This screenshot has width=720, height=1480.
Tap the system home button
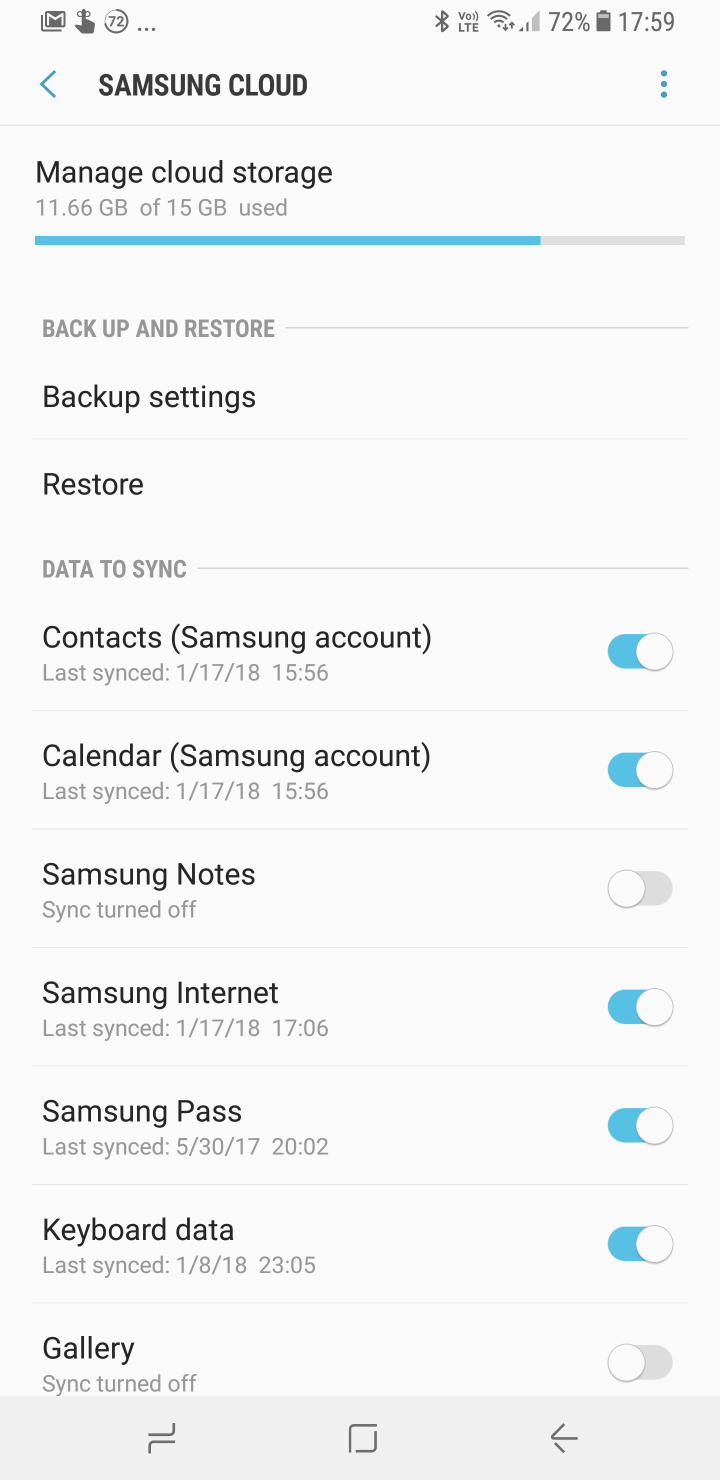(362, 1438)
